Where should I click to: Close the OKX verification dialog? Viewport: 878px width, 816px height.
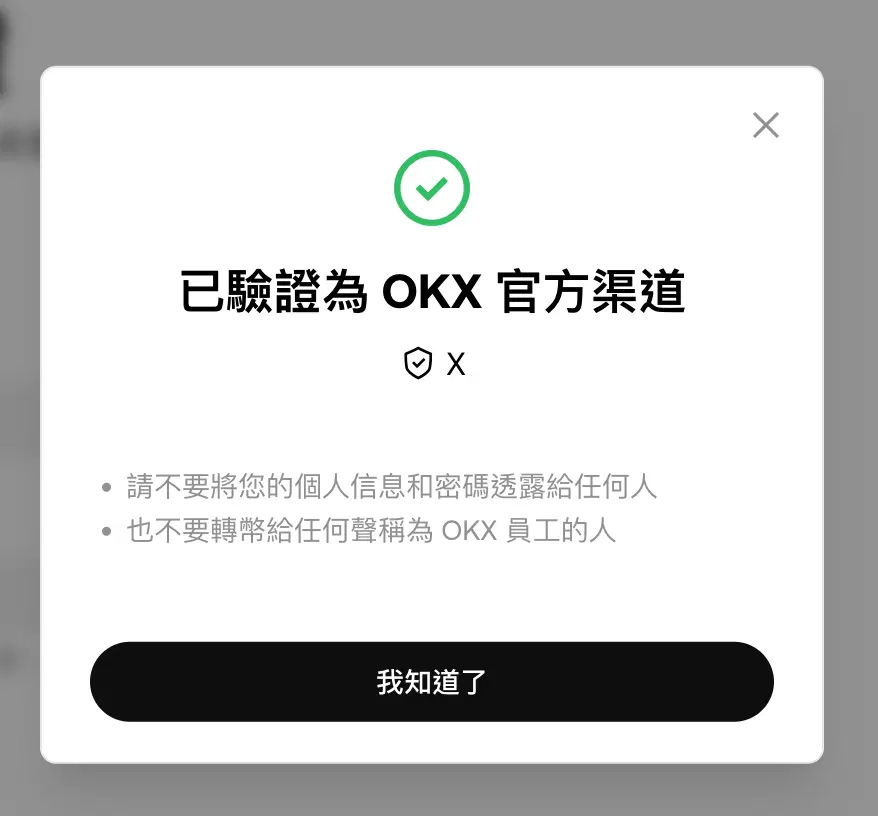tap(765, 125)
